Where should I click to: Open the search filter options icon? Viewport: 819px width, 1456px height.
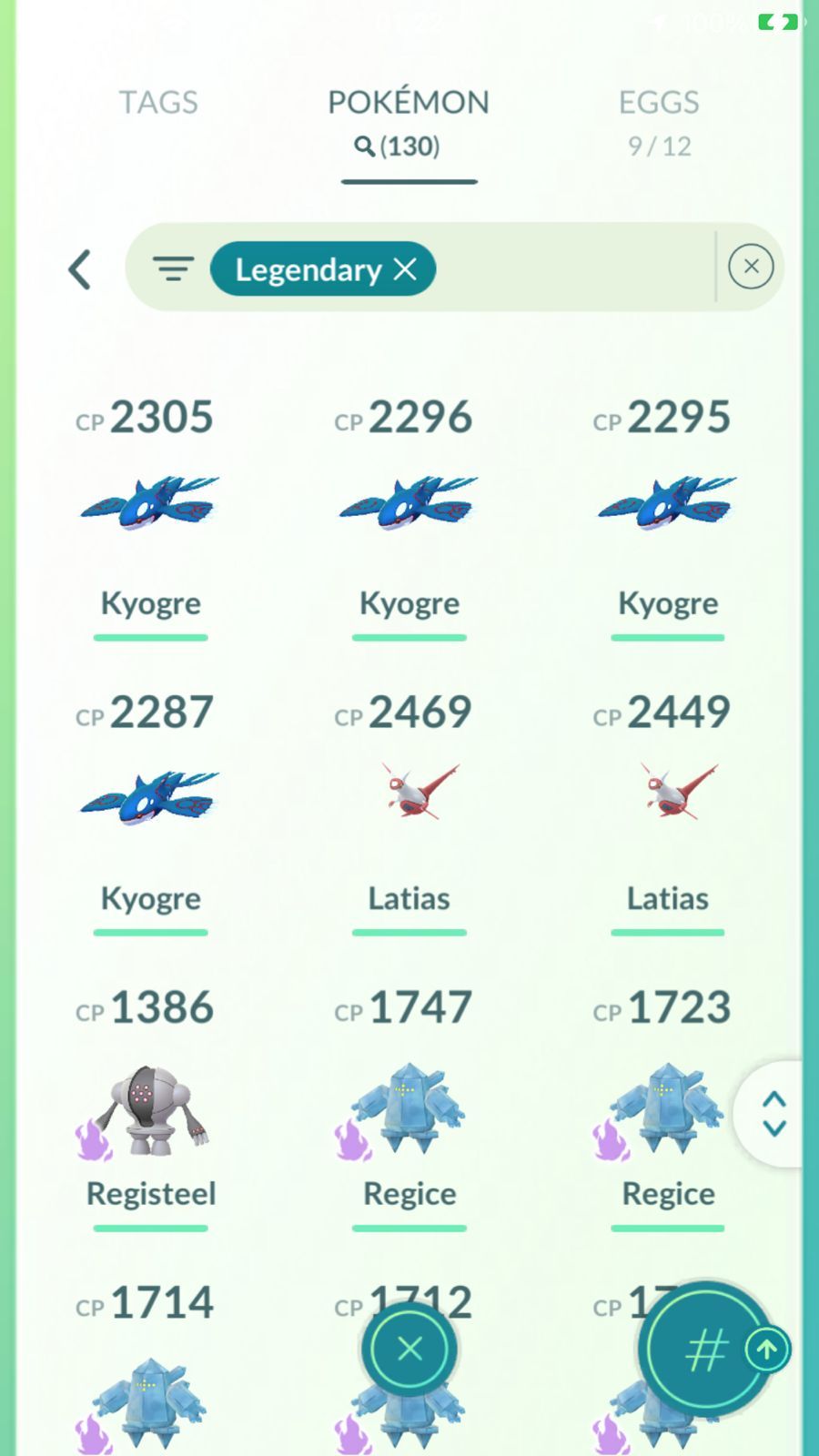(172, 269)
